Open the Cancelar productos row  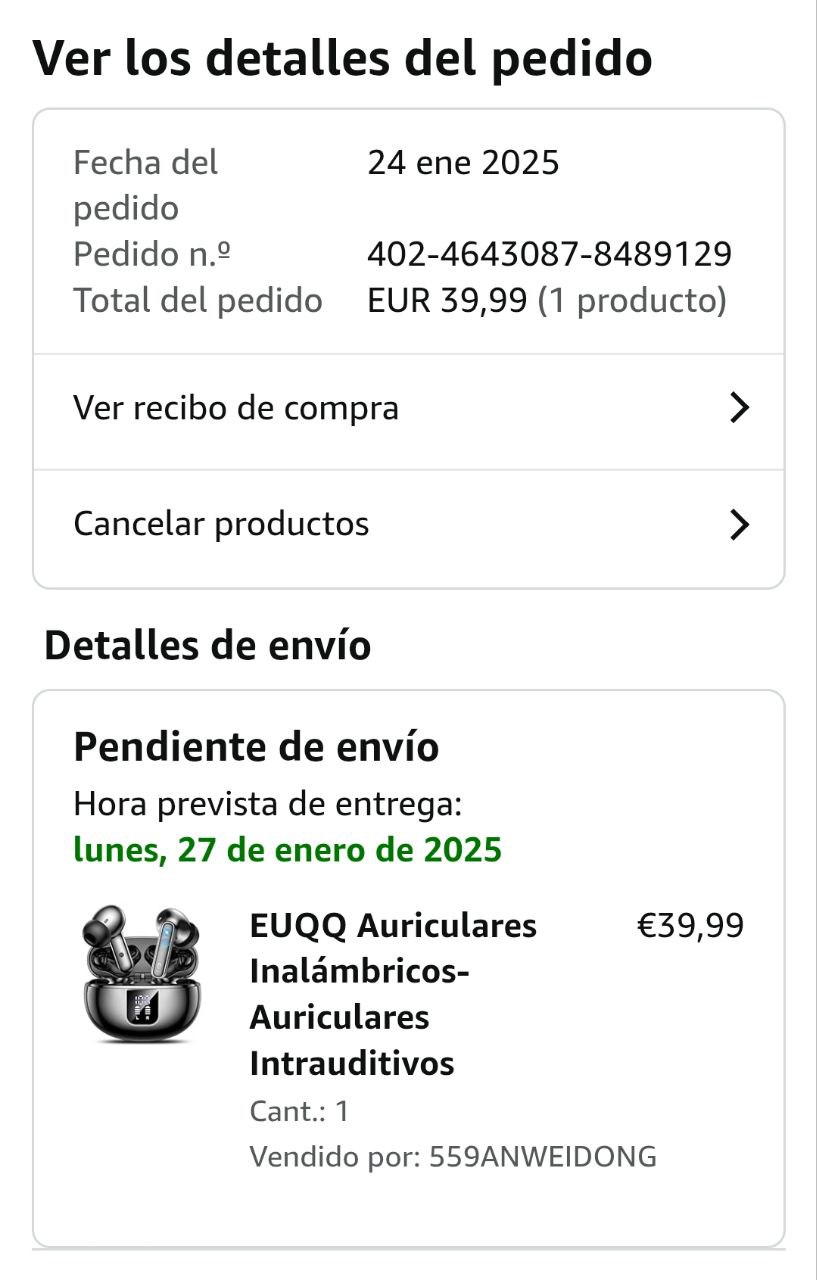pyautogui.click(x=408, y=525)
